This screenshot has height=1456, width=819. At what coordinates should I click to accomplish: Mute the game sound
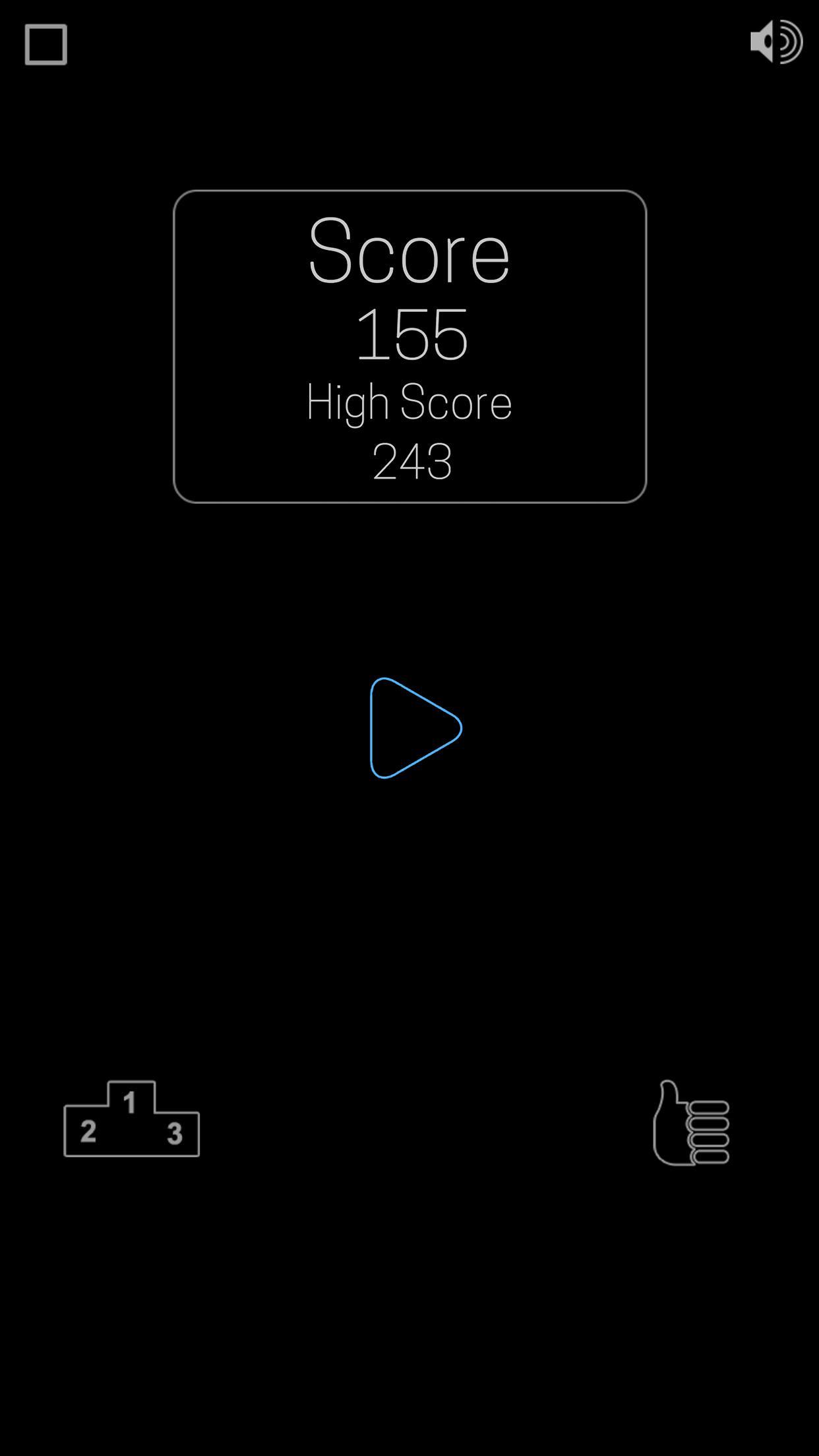coord(776,42)
